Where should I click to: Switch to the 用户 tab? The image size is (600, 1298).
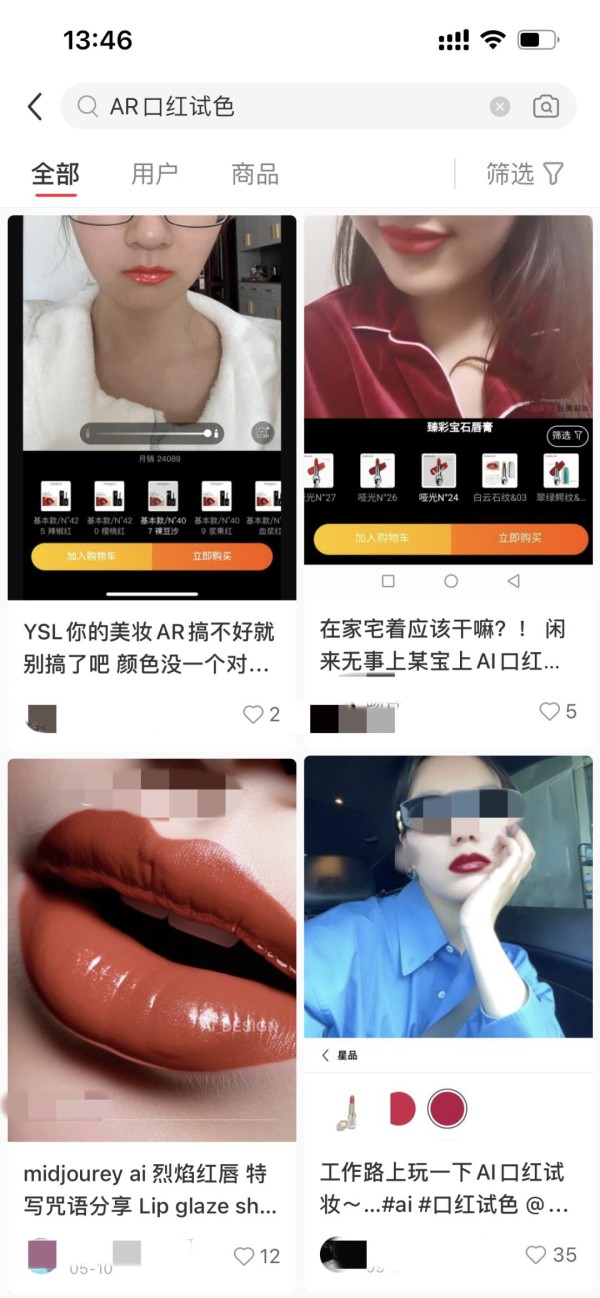[154, 174]
